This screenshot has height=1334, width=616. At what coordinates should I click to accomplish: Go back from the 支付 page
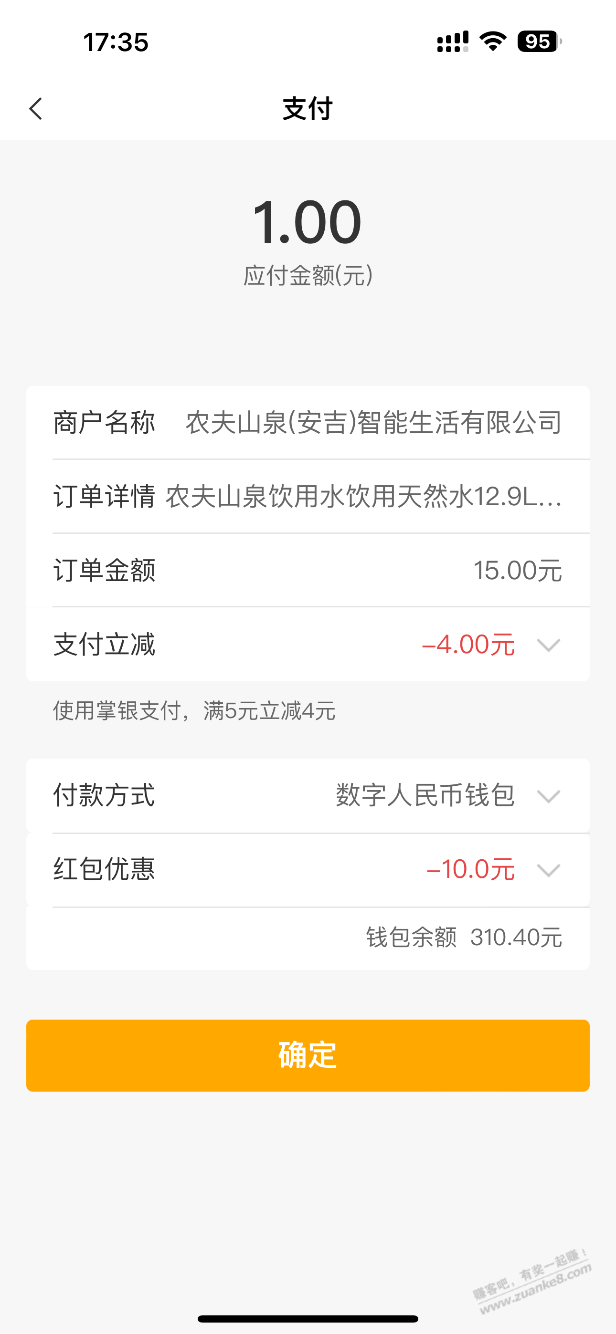(x=36, y=109)
